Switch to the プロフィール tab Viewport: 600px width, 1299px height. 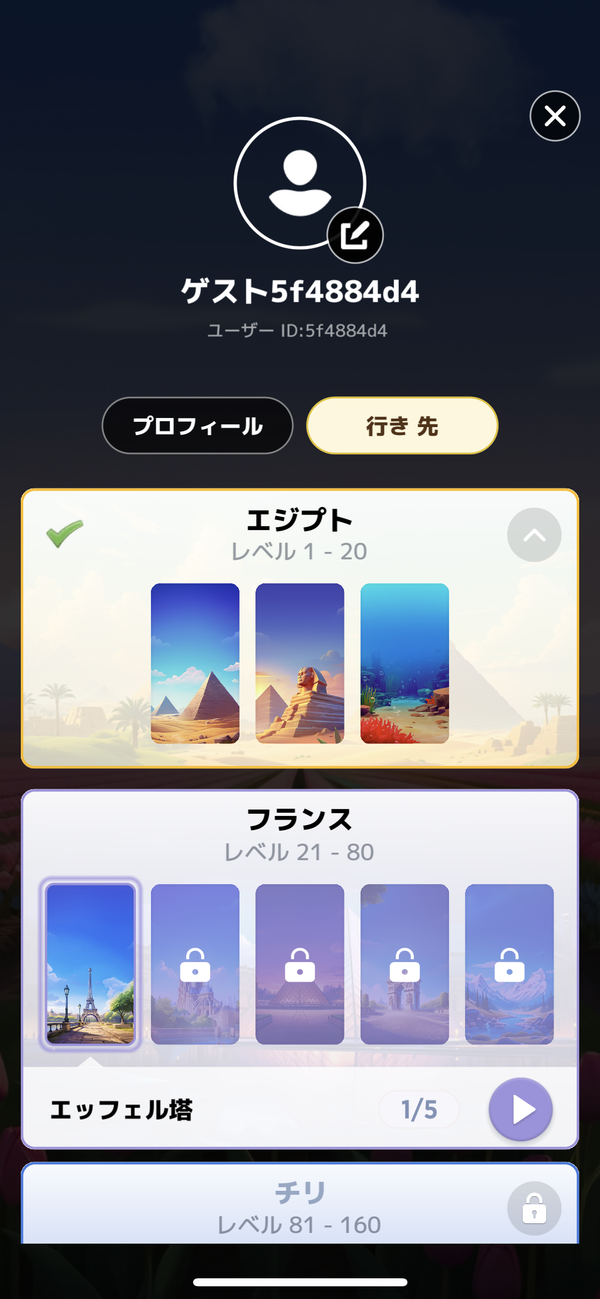click(197, 426)
